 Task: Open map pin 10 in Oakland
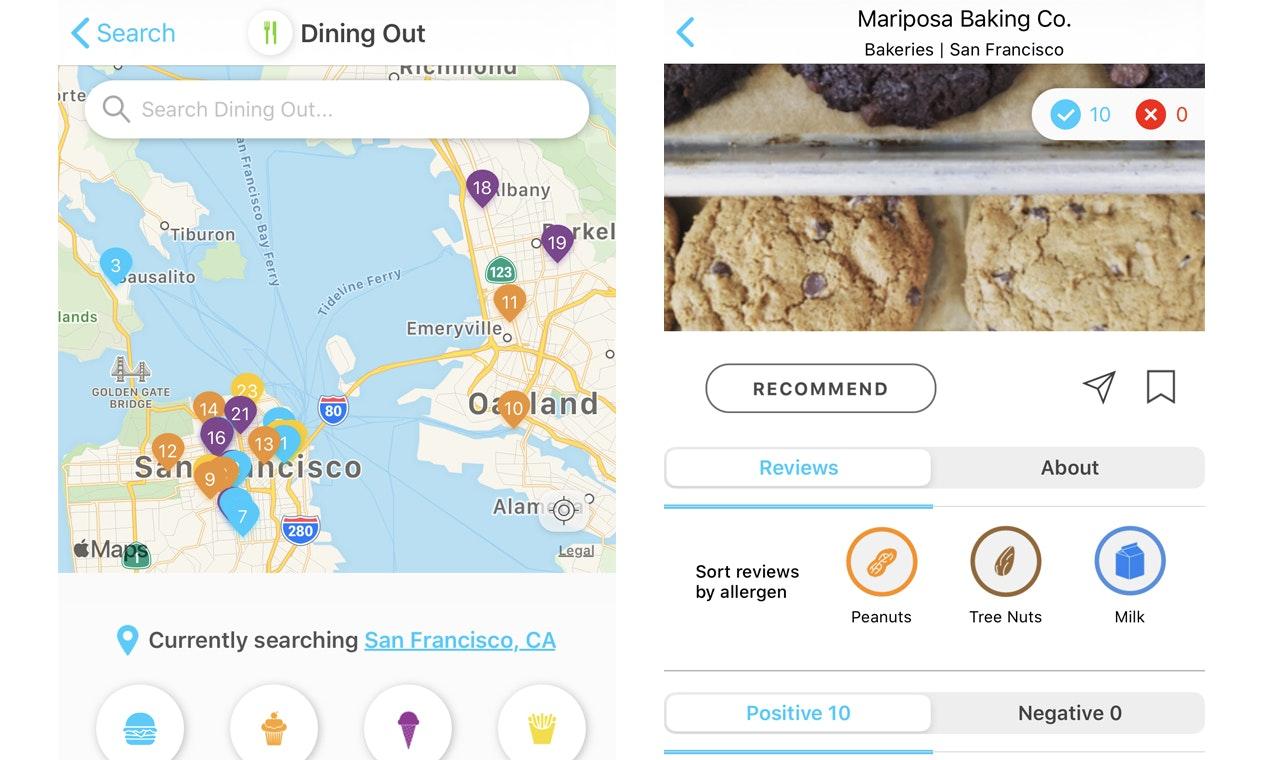pyautogui.click(x=513, y=407)
